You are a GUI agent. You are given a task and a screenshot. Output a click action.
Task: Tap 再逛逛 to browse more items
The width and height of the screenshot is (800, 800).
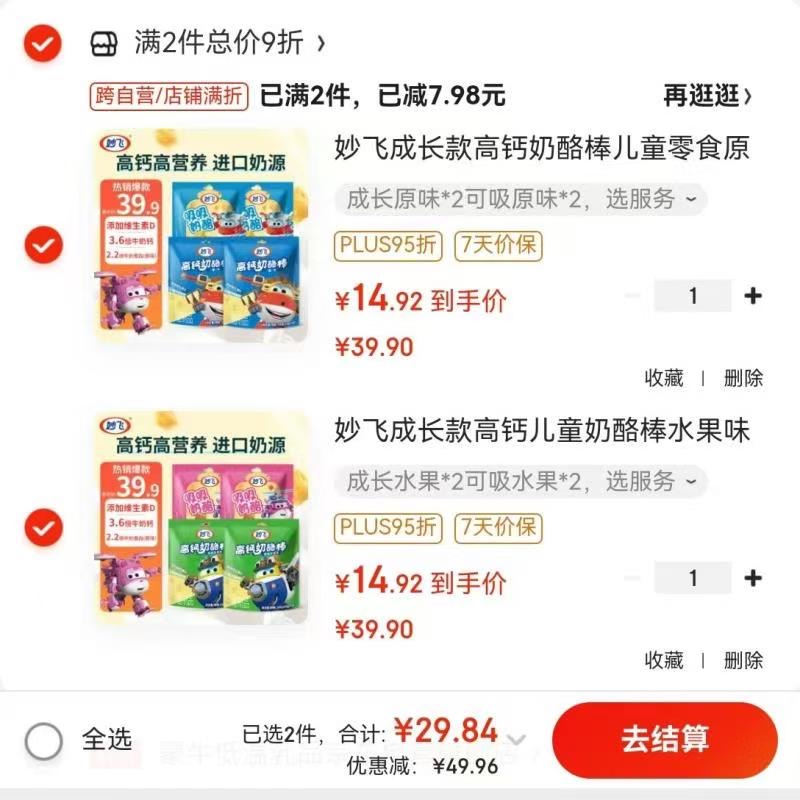706,96
